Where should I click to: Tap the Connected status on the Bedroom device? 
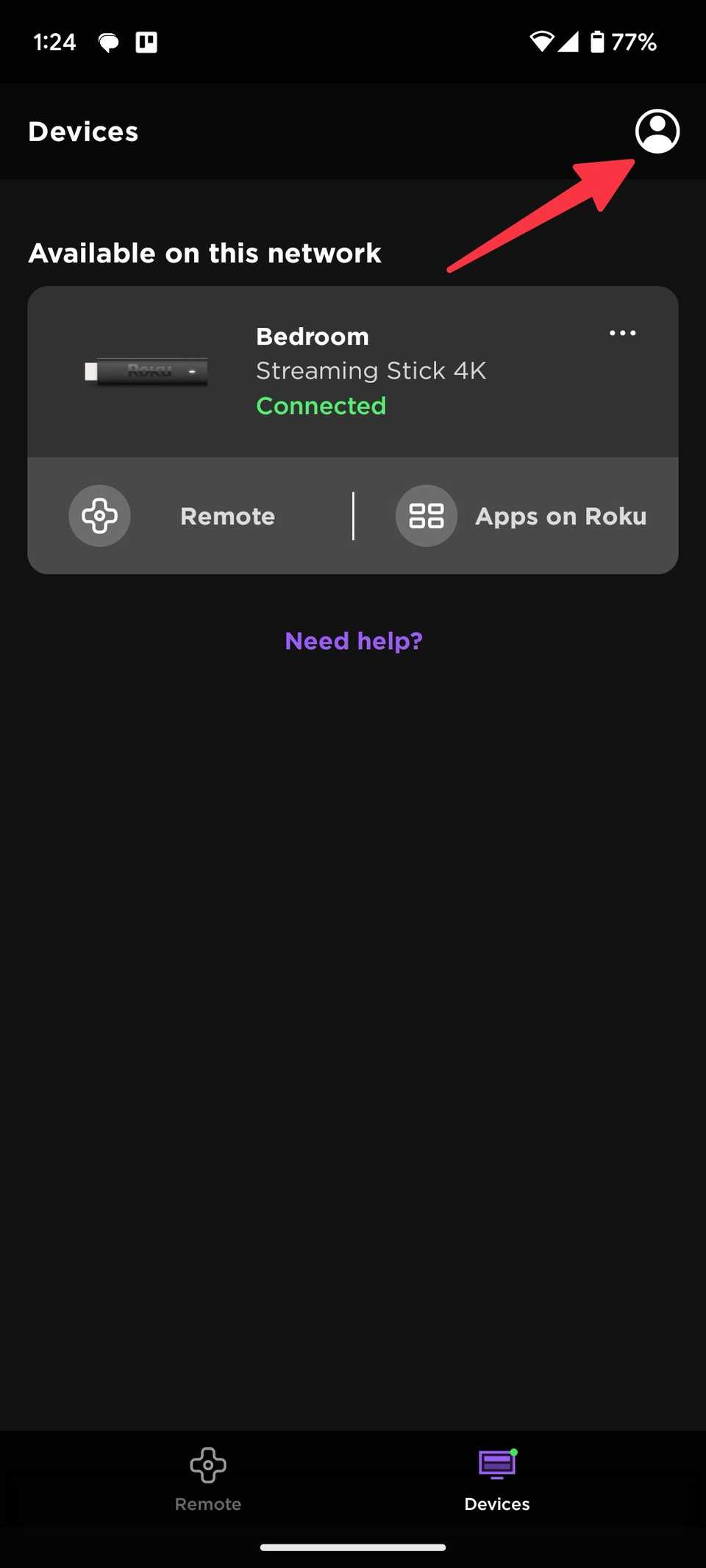(x=321, y=405)
